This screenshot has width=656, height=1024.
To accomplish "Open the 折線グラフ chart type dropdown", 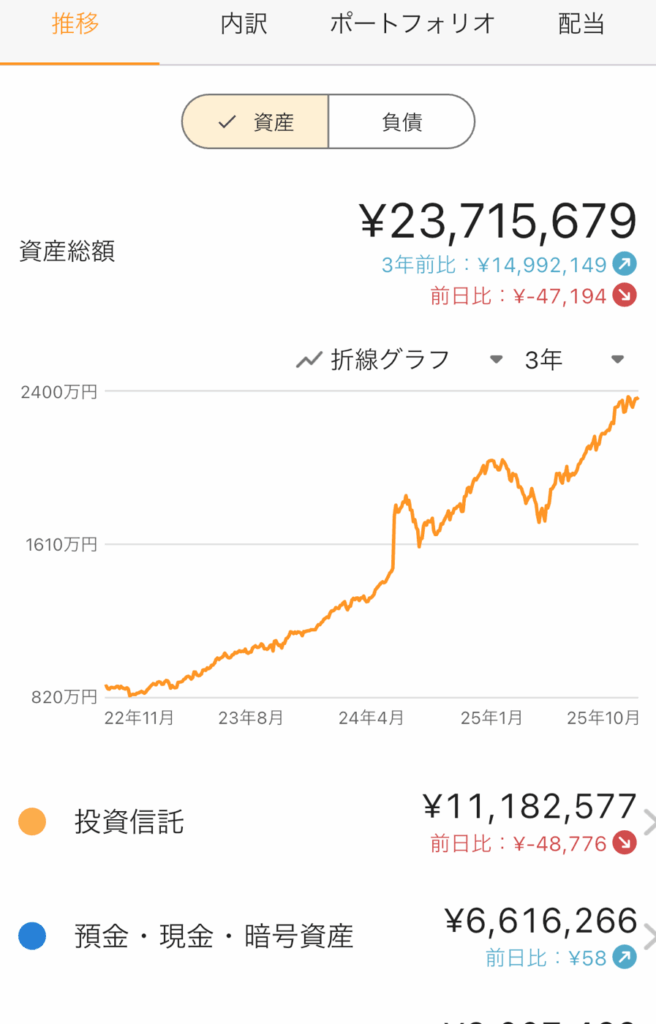I will click(399, 360).
